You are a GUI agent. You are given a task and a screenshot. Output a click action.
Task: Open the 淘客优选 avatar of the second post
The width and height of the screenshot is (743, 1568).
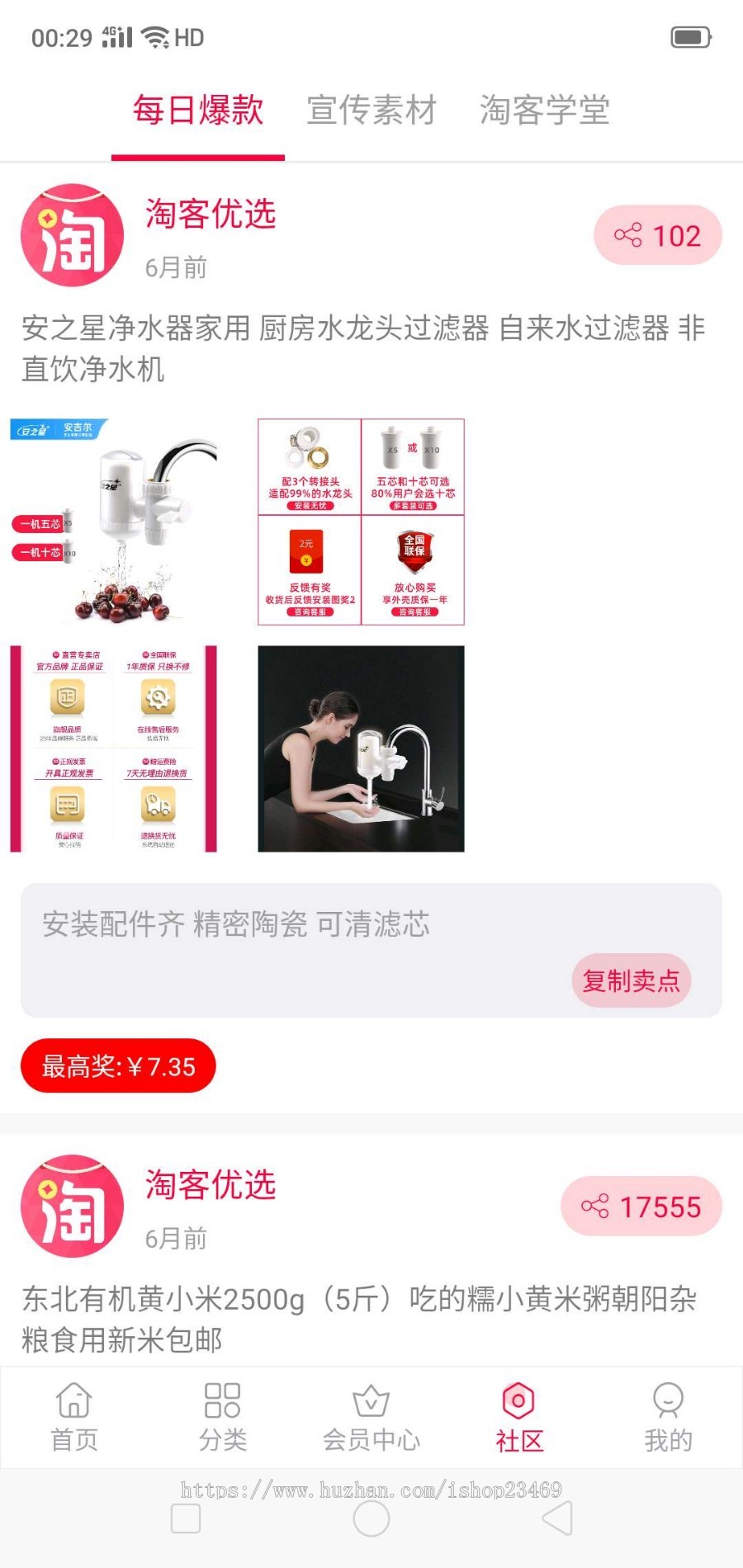tap(72, 1207)
